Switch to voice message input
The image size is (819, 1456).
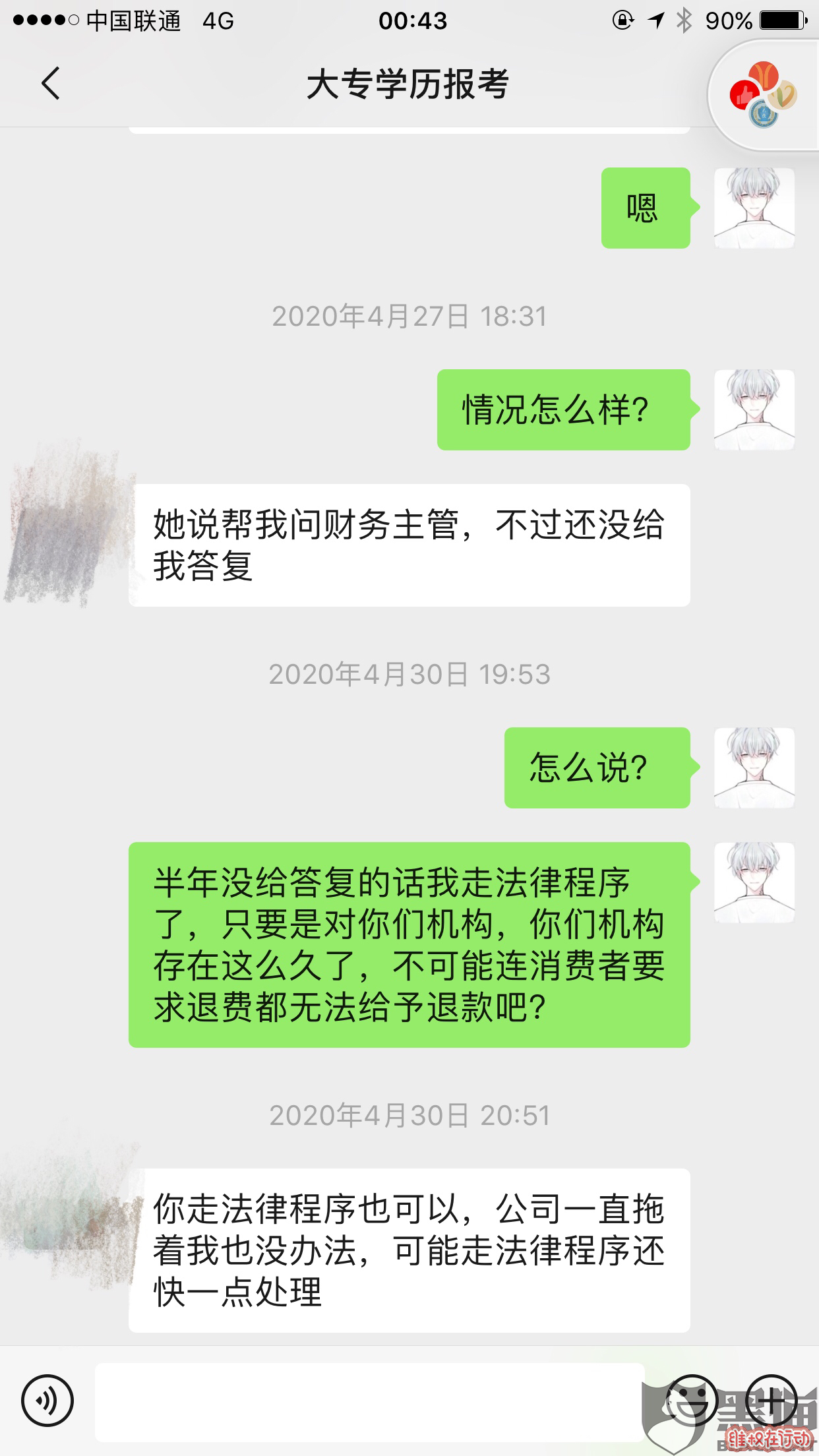(47, 1400)
